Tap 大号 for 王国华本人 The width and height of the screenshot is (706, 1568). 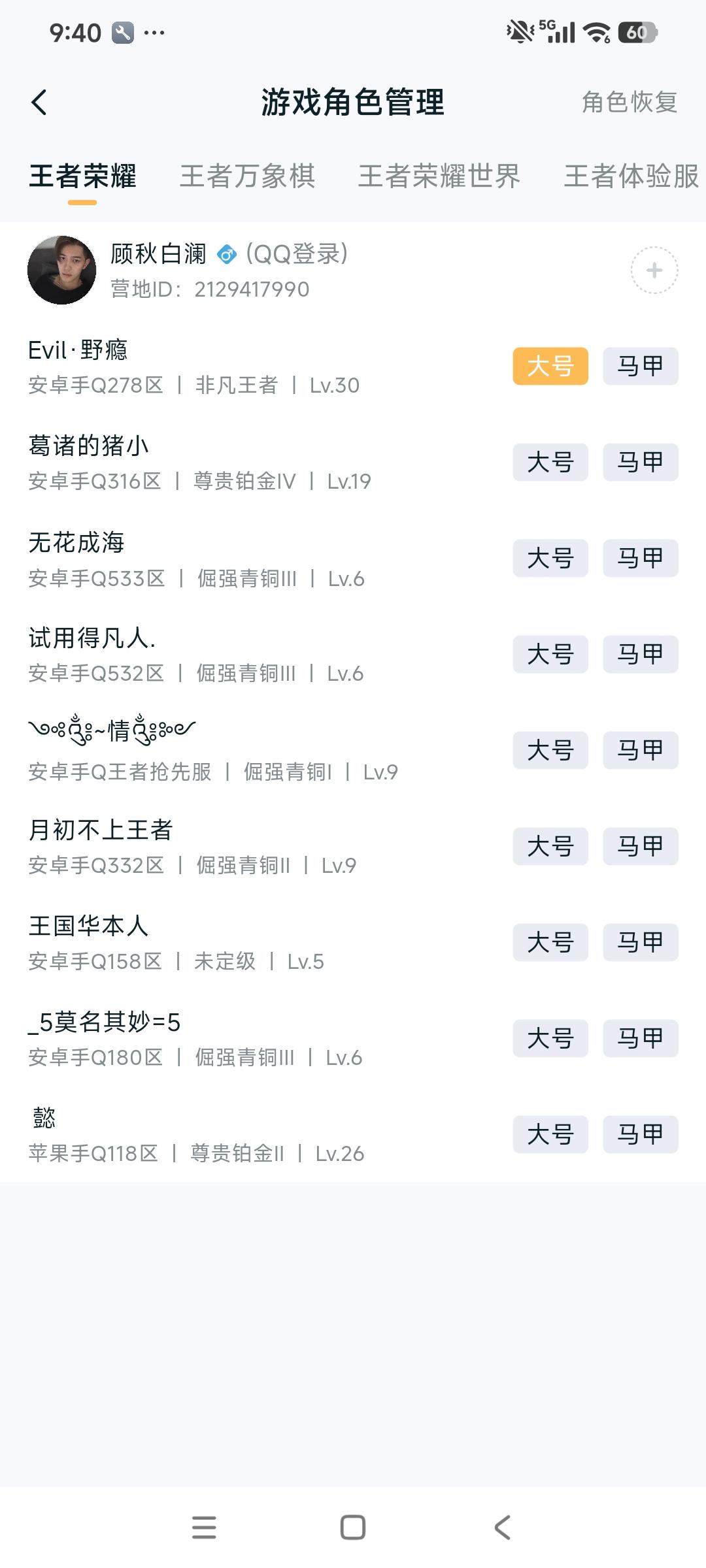tap(550, 942)
